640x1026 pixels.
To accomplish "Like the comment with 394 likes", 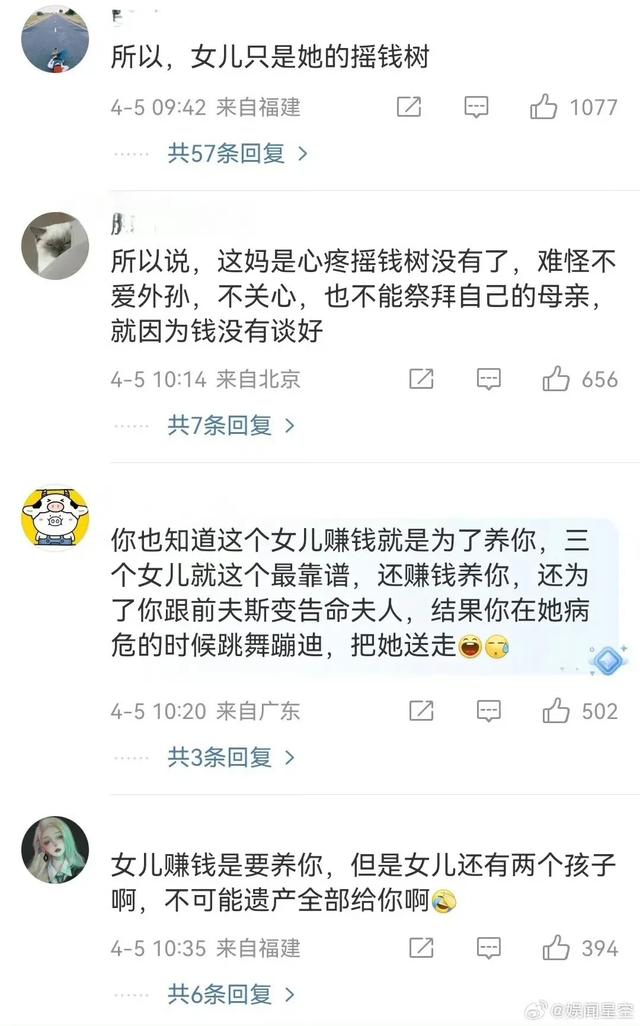I will (555, 948).
